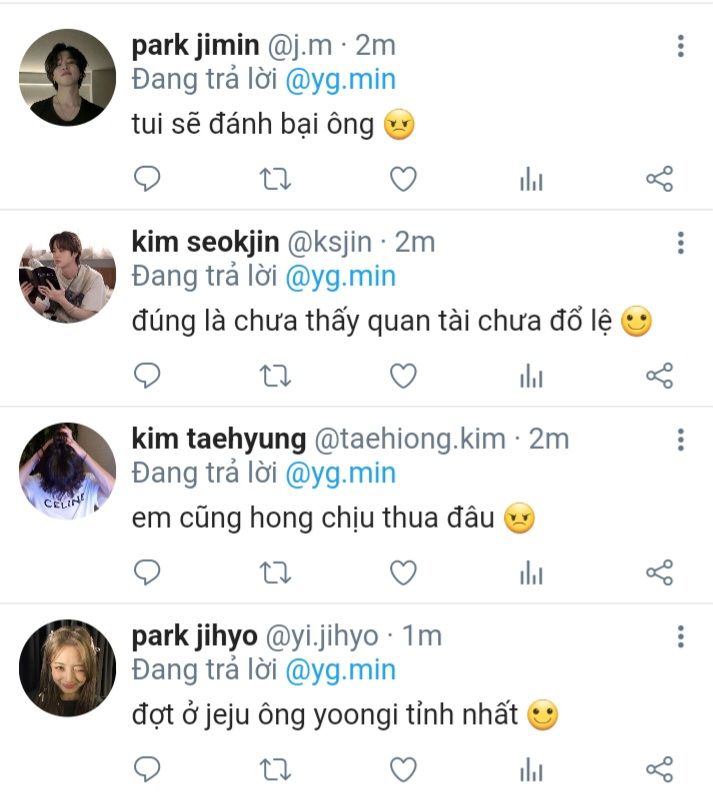The image size is (713, 799).
Task: Like park jimin's reply
Action: (x=402, y=179)
